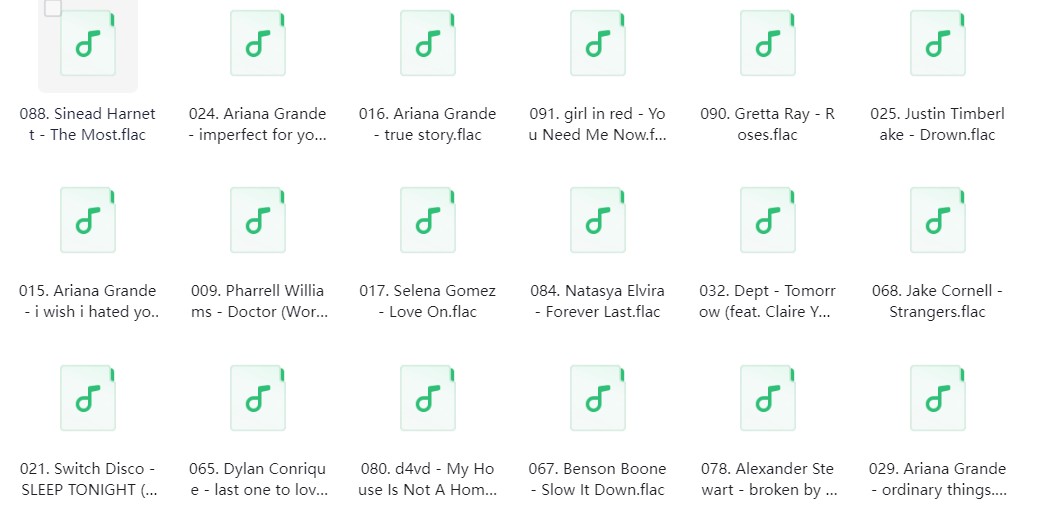
Task: Open 088. Sinead Harnett - The Most.flac
Action: coord(88,44)
